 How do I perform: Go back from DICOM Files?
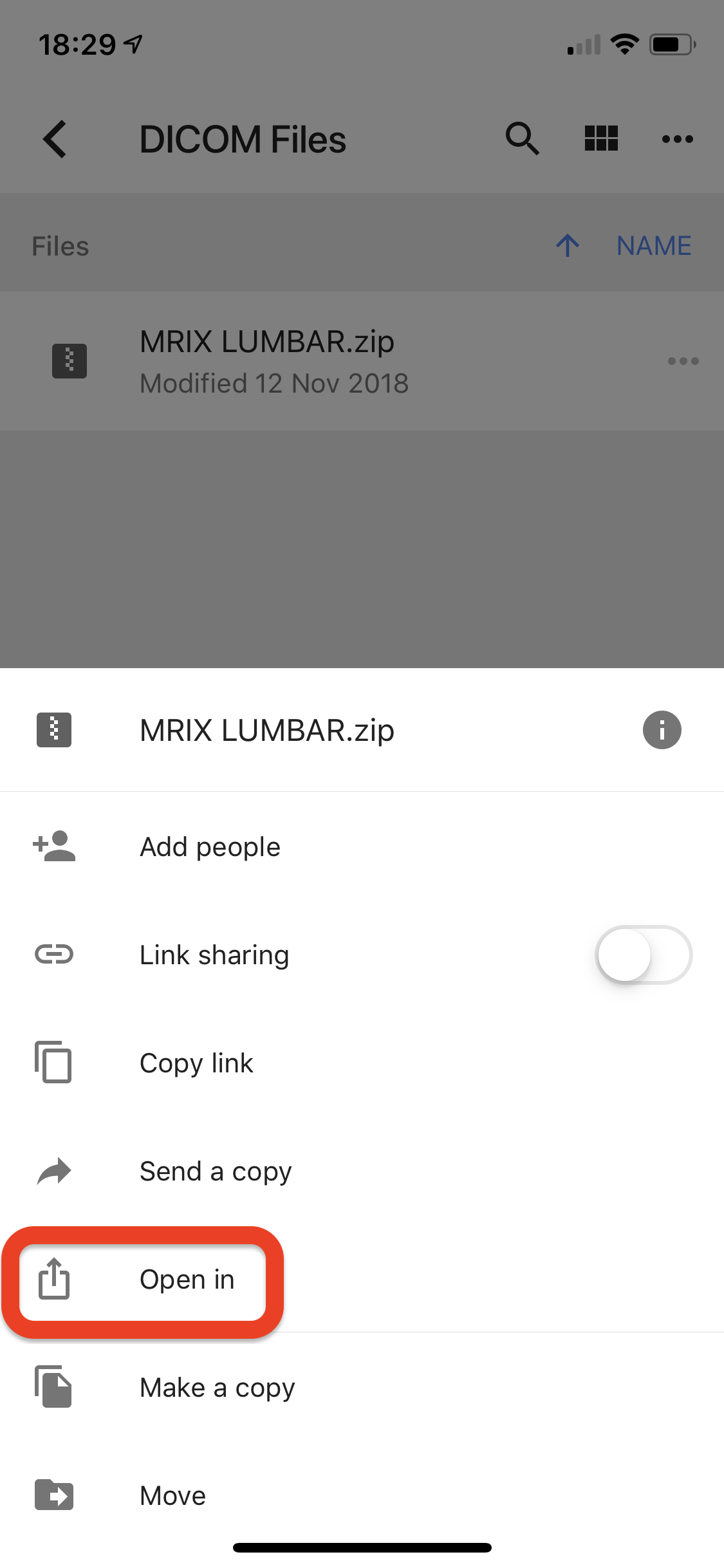55,139
